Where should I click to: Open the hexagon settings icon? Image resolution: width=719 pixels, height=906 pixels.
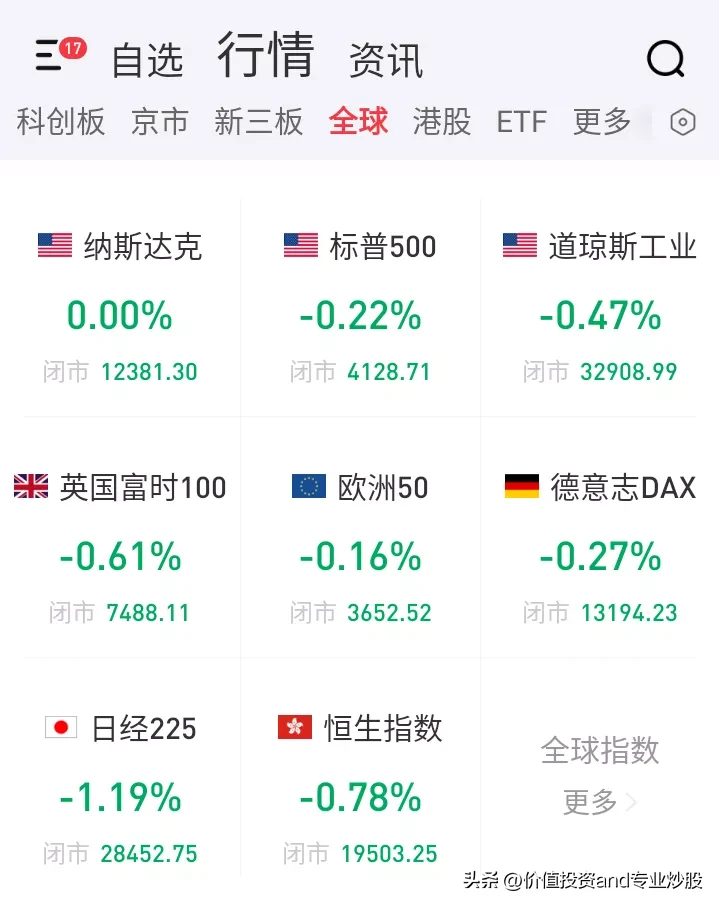[x=683, y=123]
